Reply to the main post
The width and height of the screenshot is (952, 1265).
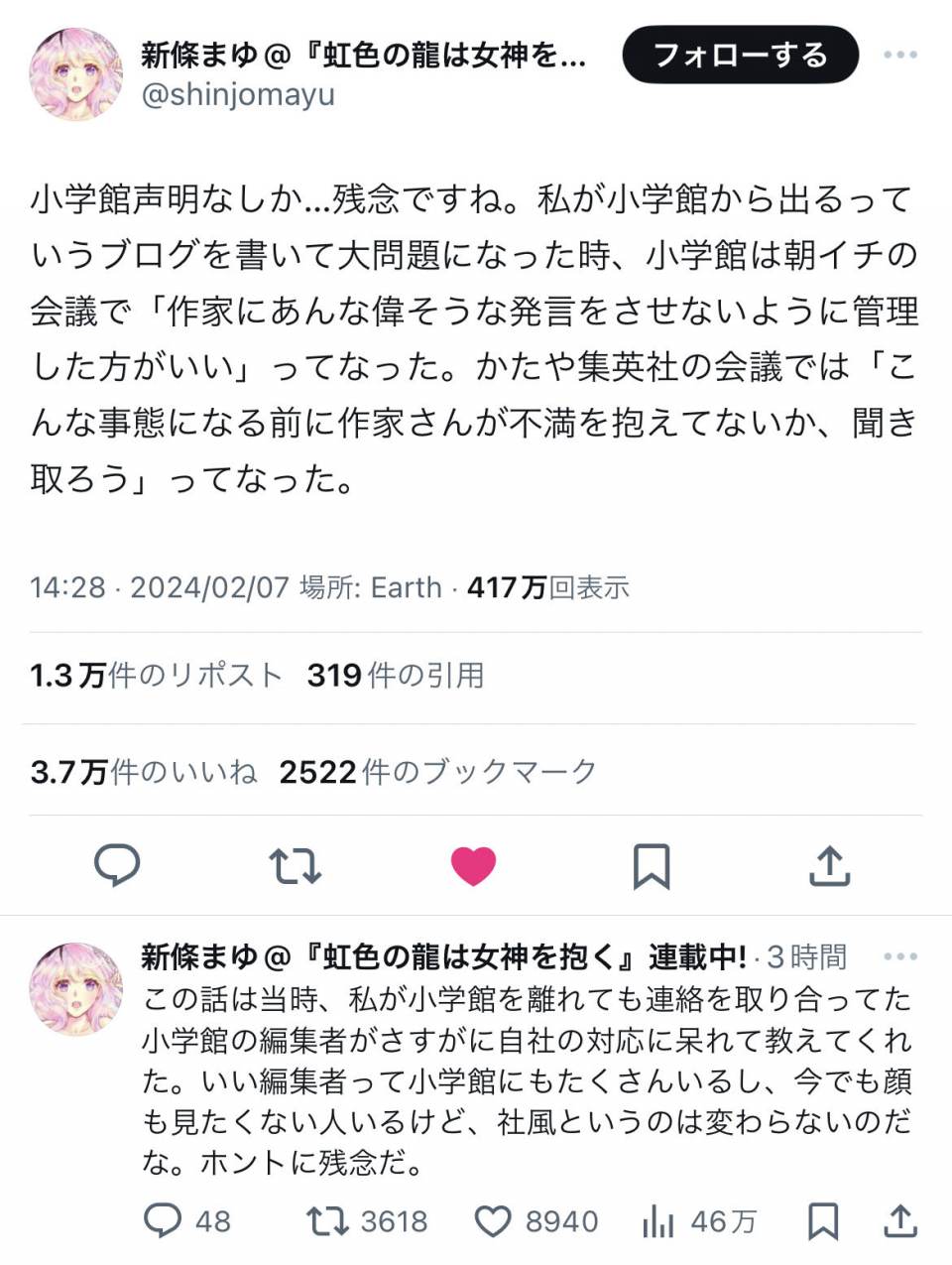pos(117,866)
